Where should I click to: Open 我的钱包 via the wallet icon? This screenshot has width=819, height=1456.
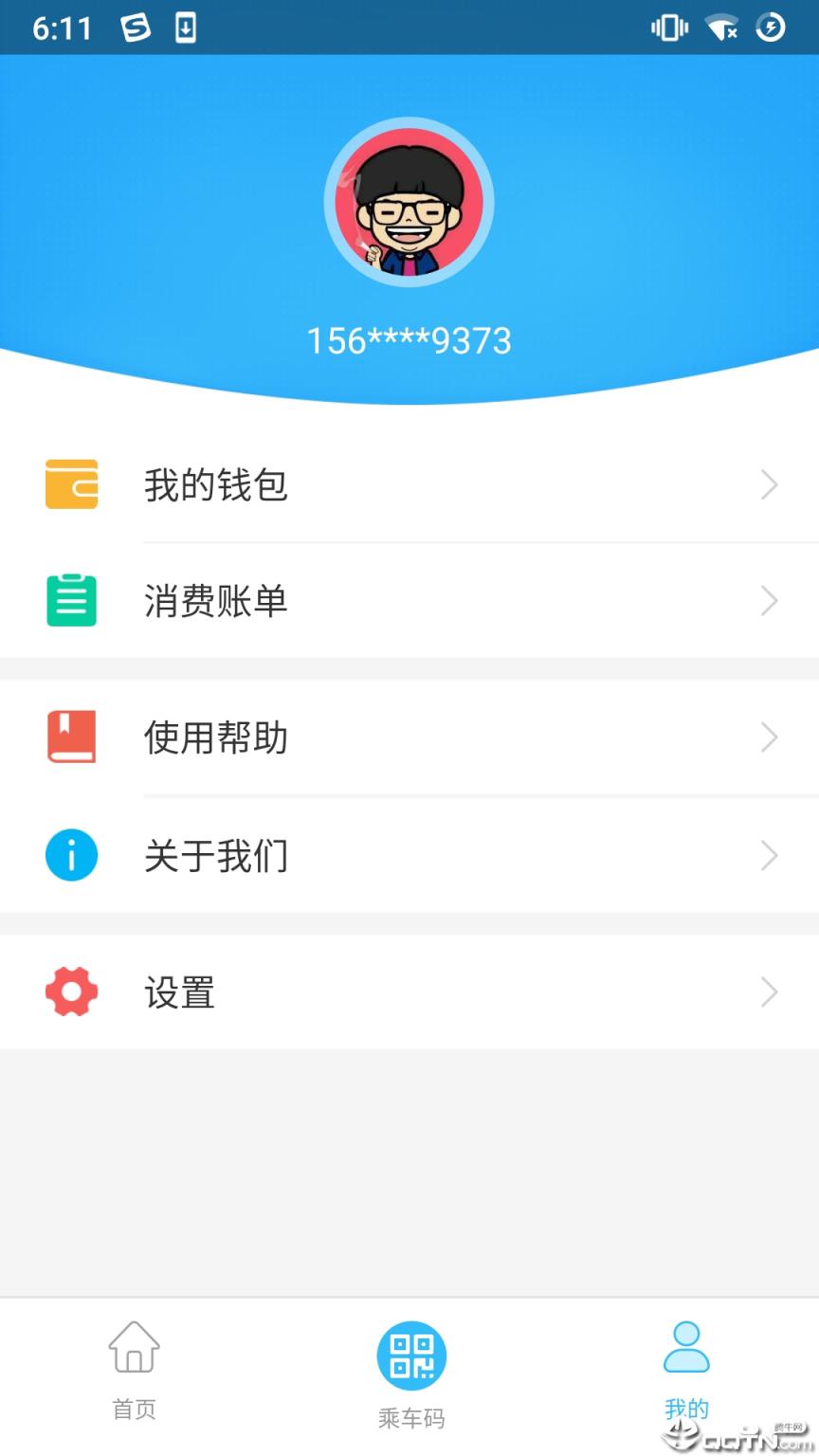pyautogui.click(x=71, y=484)
